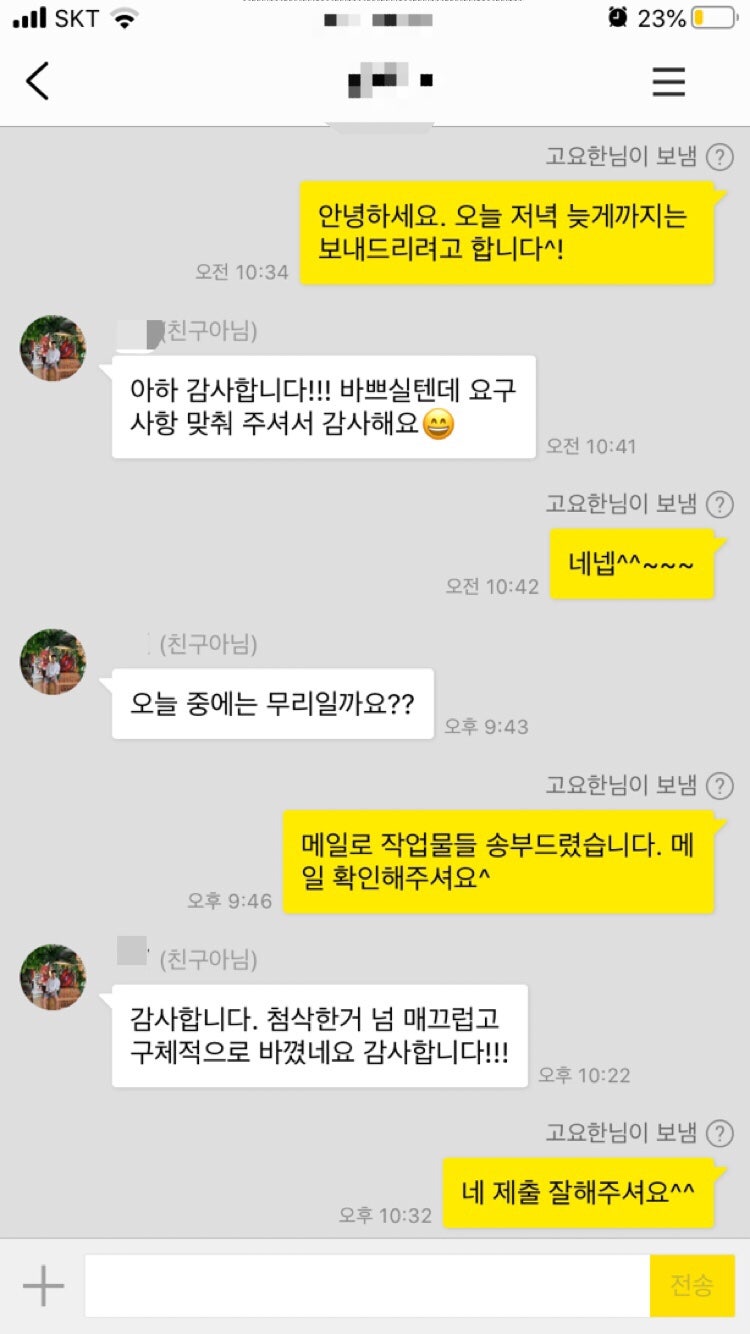Image resolution: width=750 pixels, height=1334 pixels.
Task: View sender's profile photo beside 오늘 중에는 무리일까요
Action: [x=53, y=662]
